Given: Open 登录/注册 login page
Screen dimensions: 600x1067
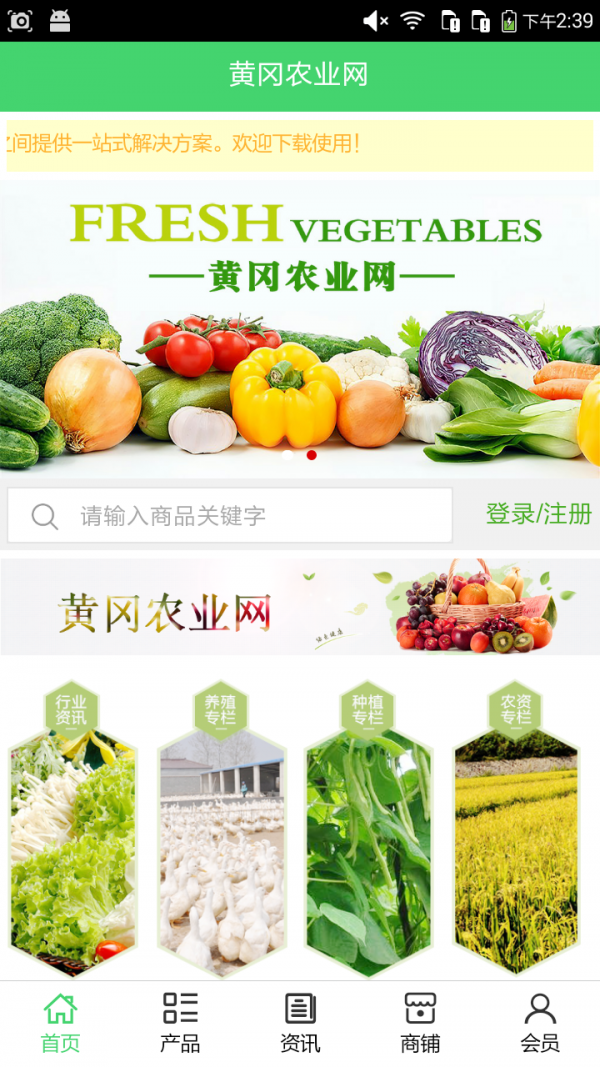Looking at the screenshot, I should [538, 514].
